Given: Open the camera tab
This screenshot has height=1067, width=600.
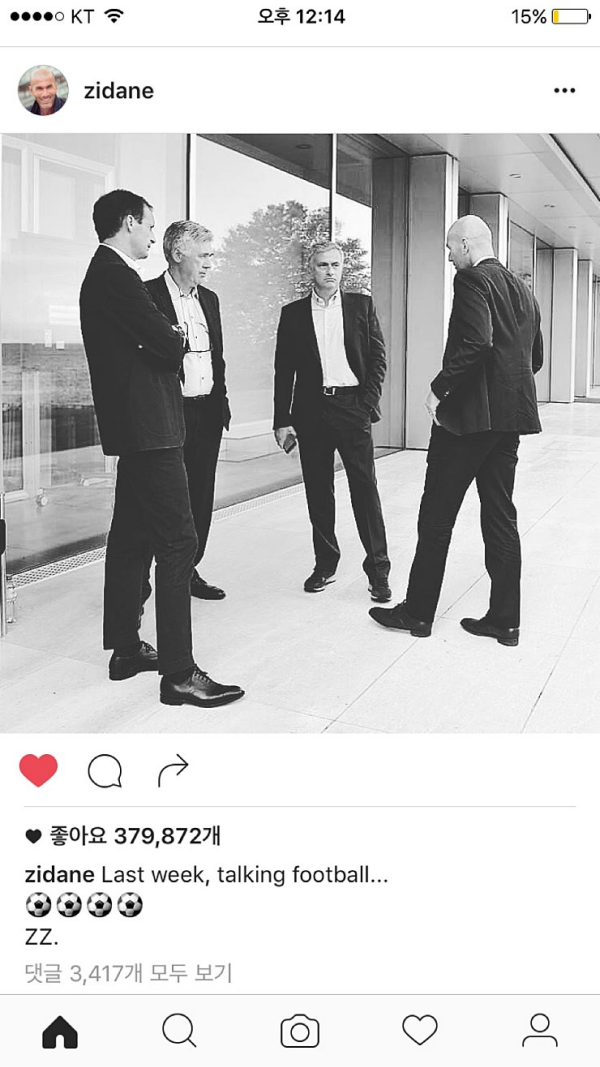Looking at the screenshot, I should [300, 1030].
